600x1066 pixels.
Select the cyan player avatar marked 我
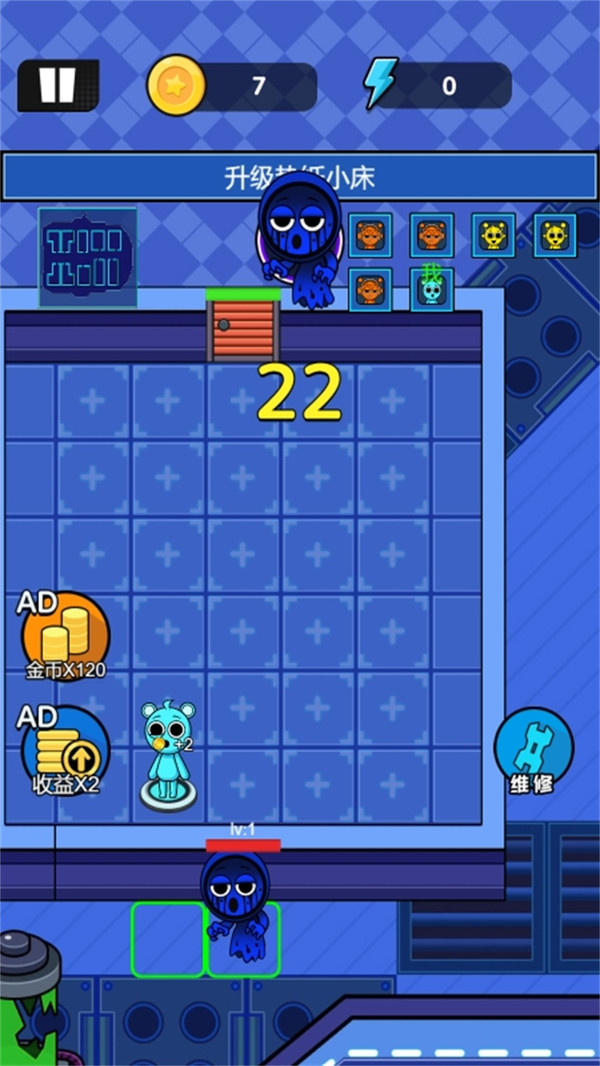(x=431, y=290)
